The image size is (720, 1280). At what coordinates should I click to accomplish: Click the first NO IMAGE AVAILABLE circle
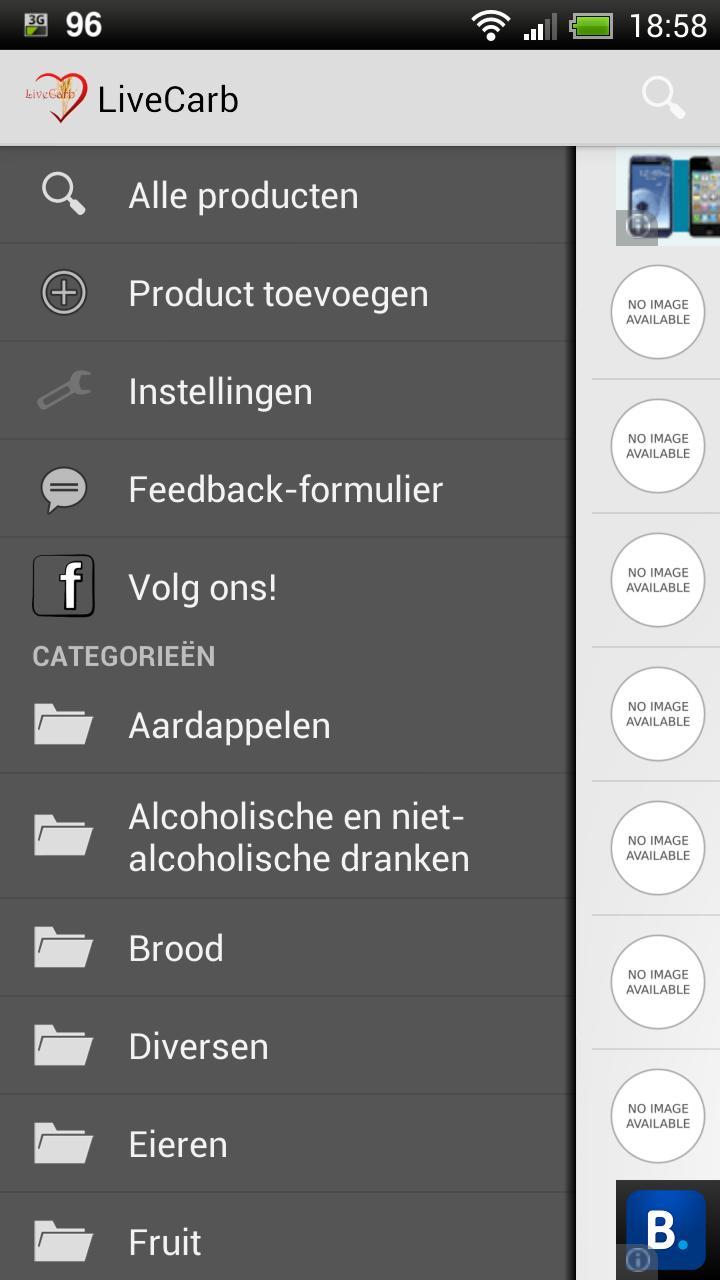[657, 311]
